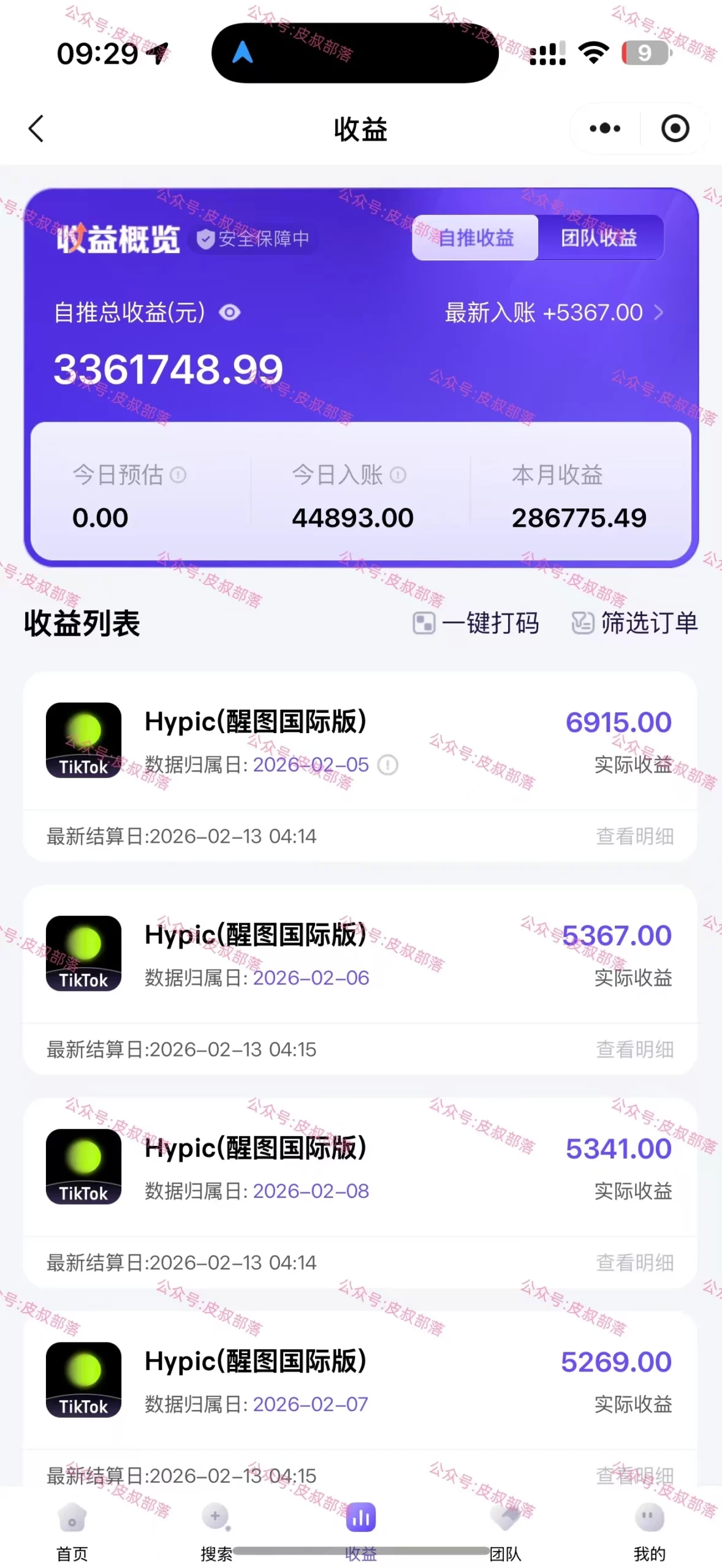Tap the Hypic(醒图国际版) app icon in first entry
This screenshot has height=1568, width=722.
(83, 741)
